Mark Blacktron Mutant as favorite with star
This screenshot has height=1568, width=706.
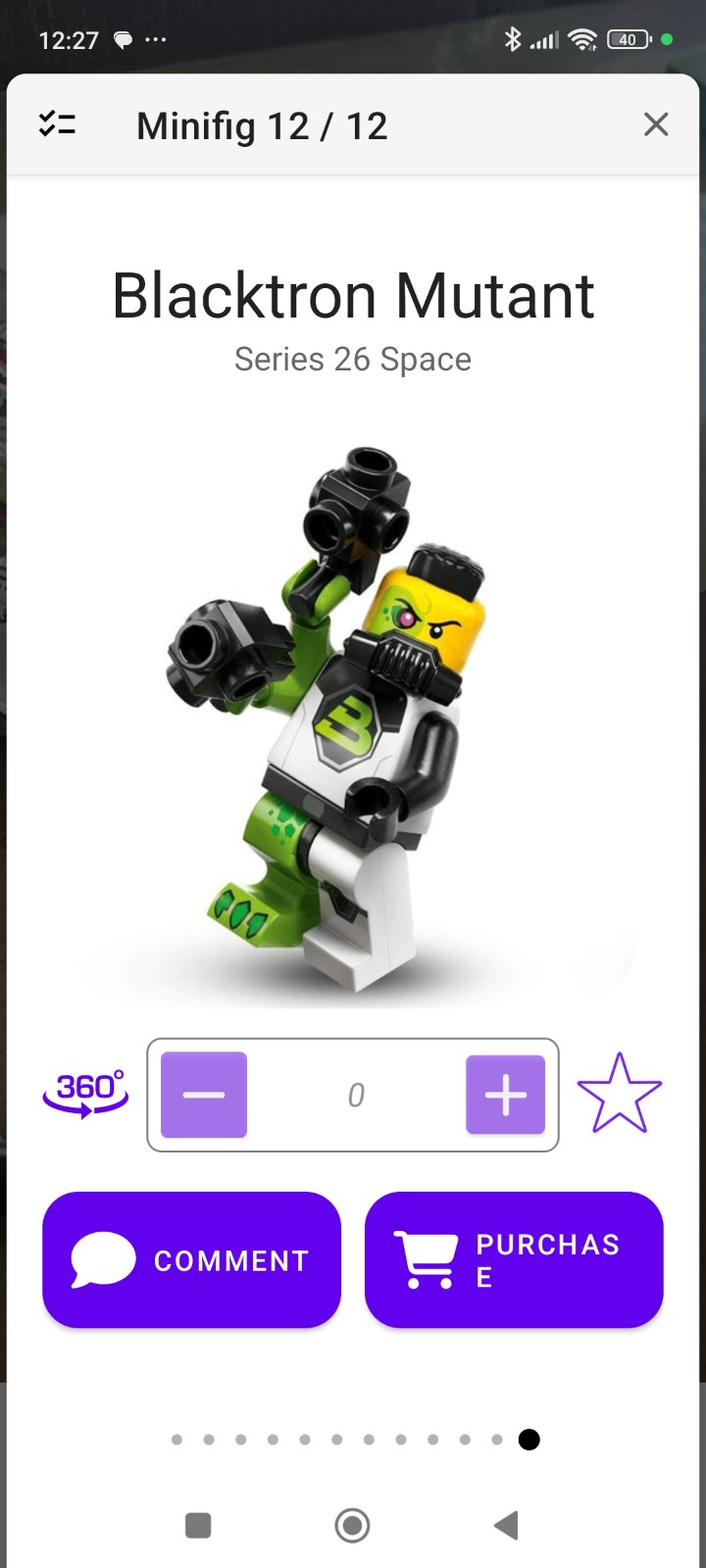[619, 1094]
